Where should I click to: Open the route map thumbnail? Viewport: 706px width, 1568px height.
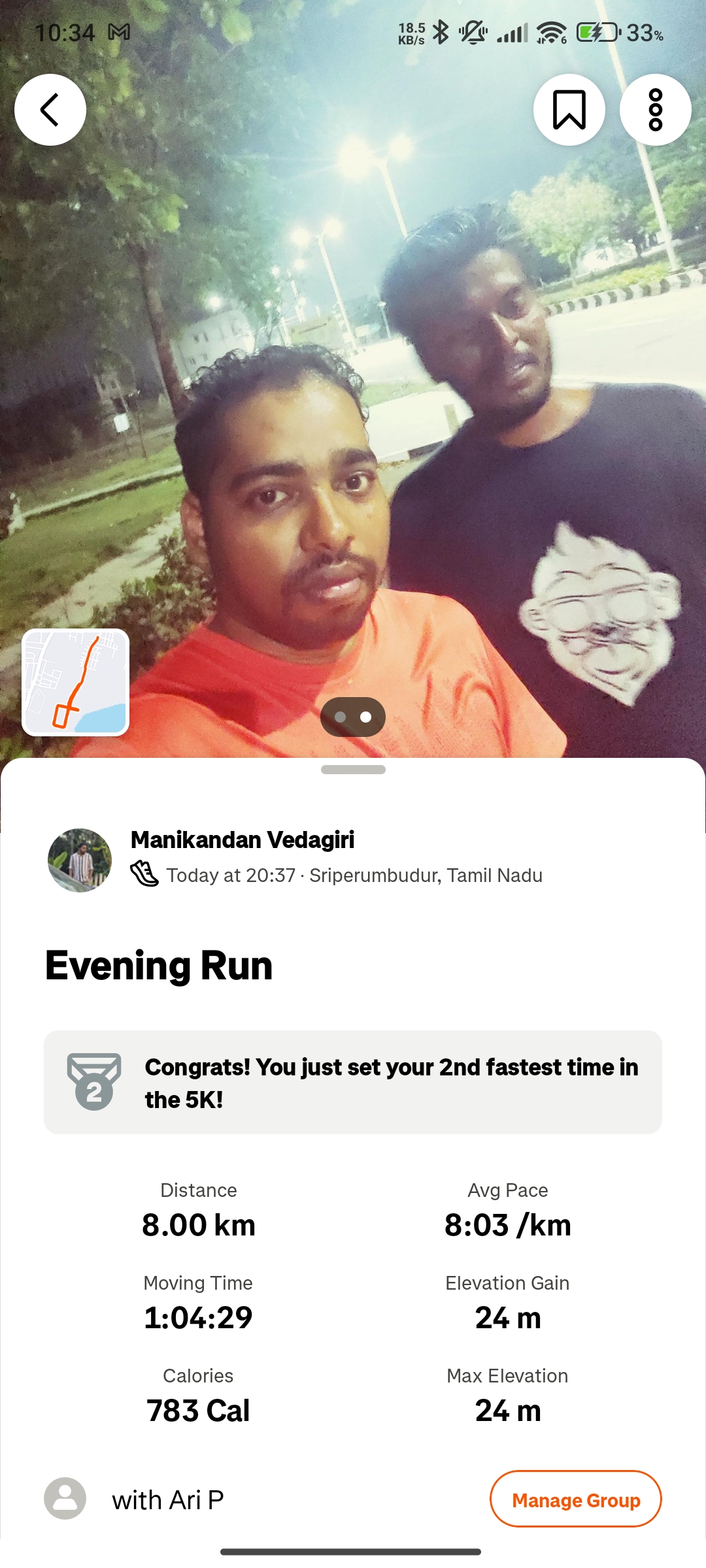point(76,682)
